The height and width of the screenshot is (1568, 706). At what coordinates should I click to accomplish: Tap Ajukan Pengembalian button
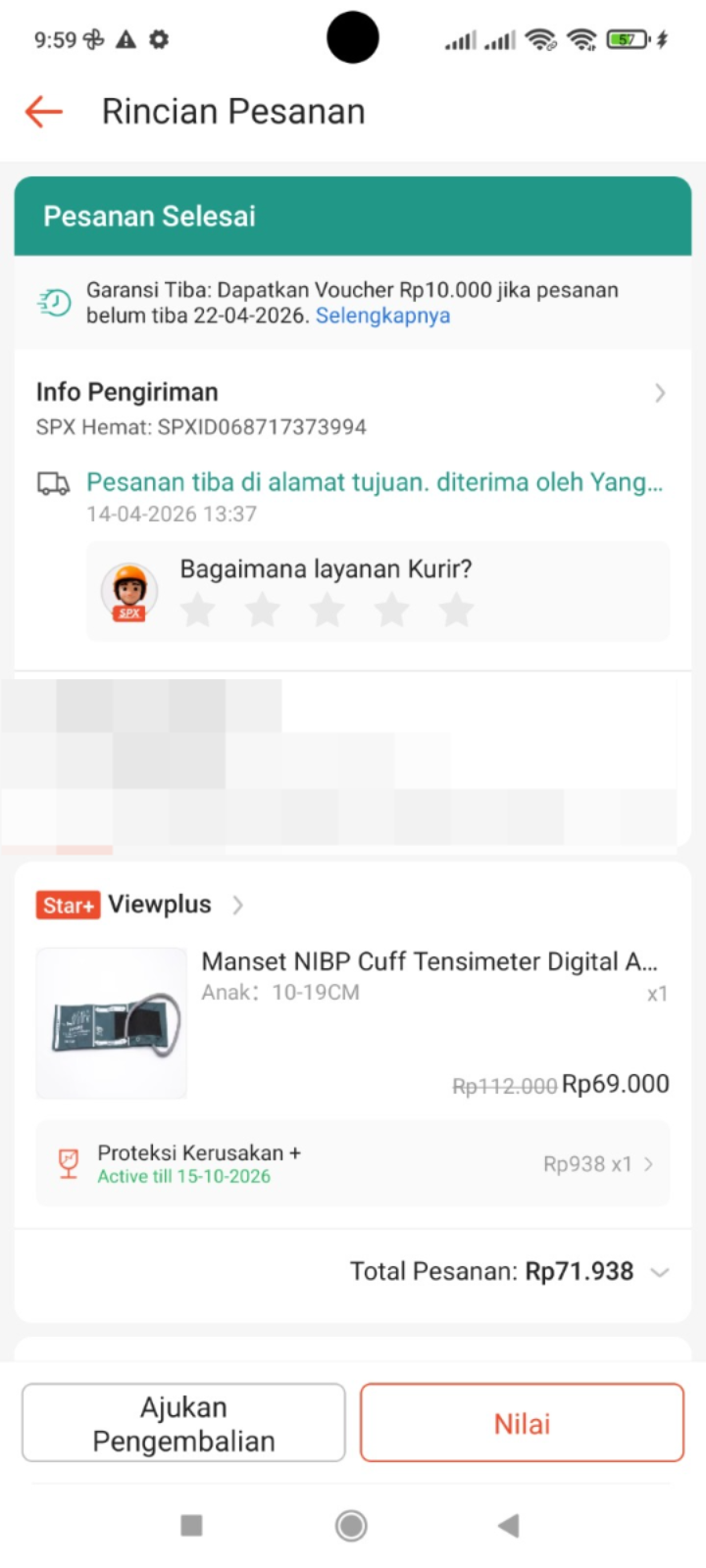point(183,1423)
